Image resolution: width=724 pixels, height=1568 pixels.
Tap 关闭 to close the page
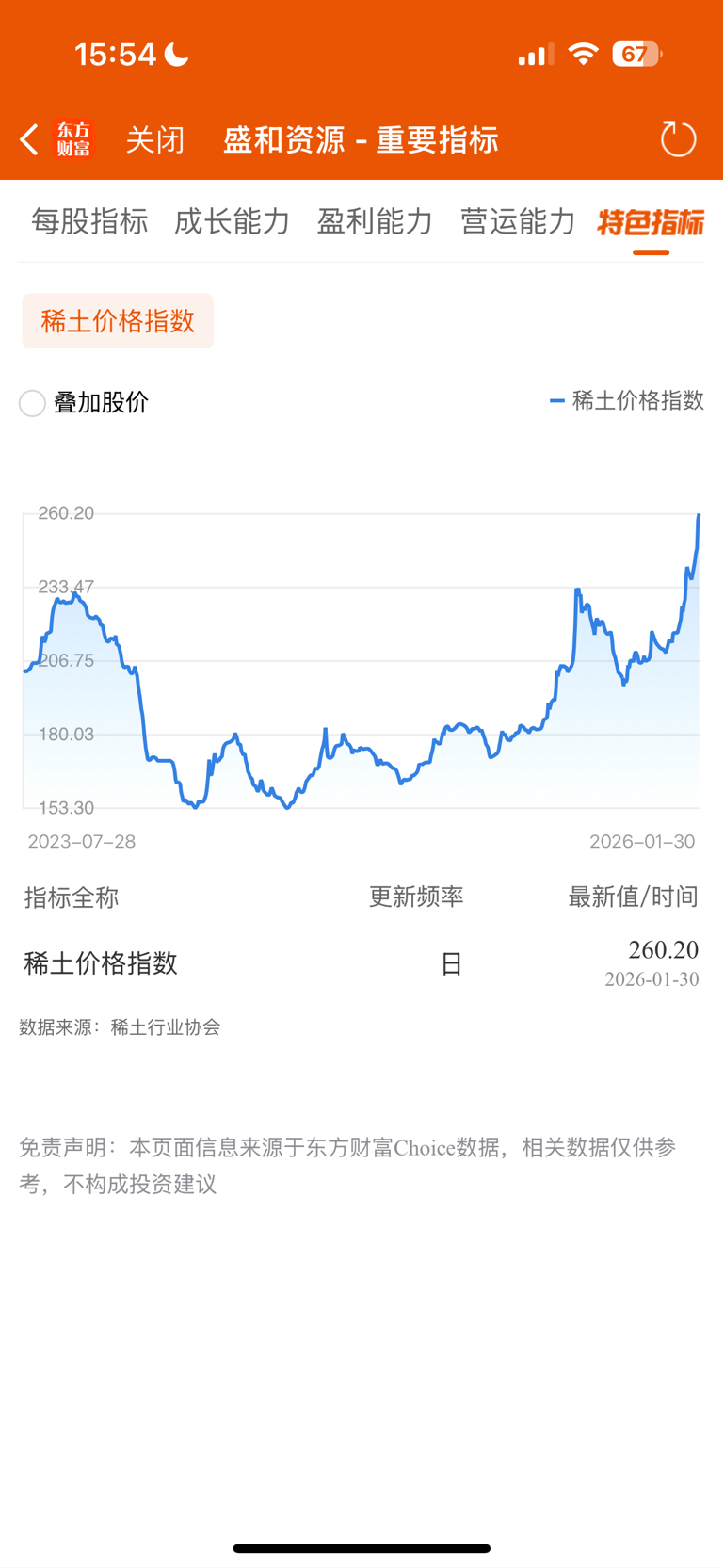click(x=155, y=140)
